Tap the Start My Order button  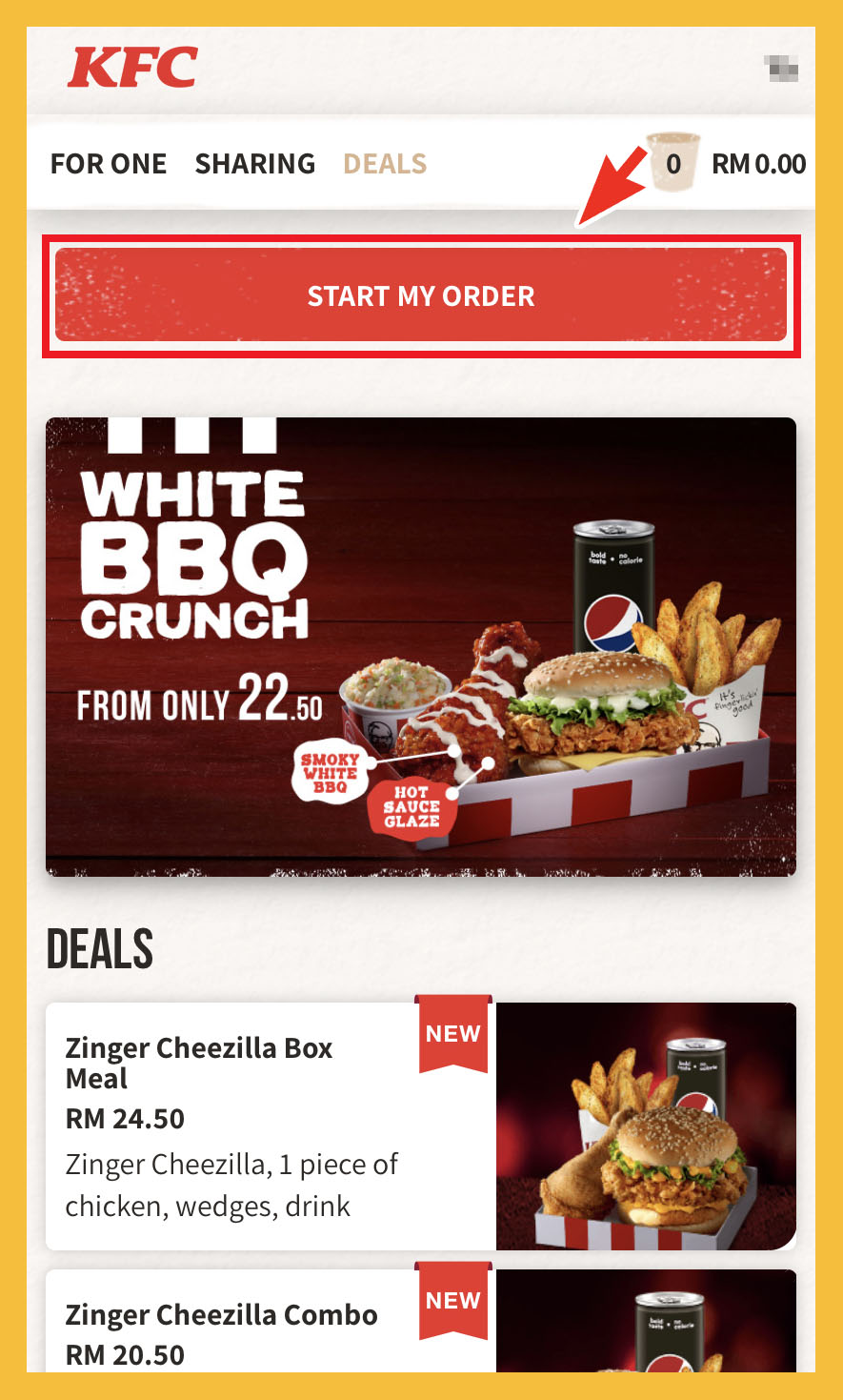(420, 295)
